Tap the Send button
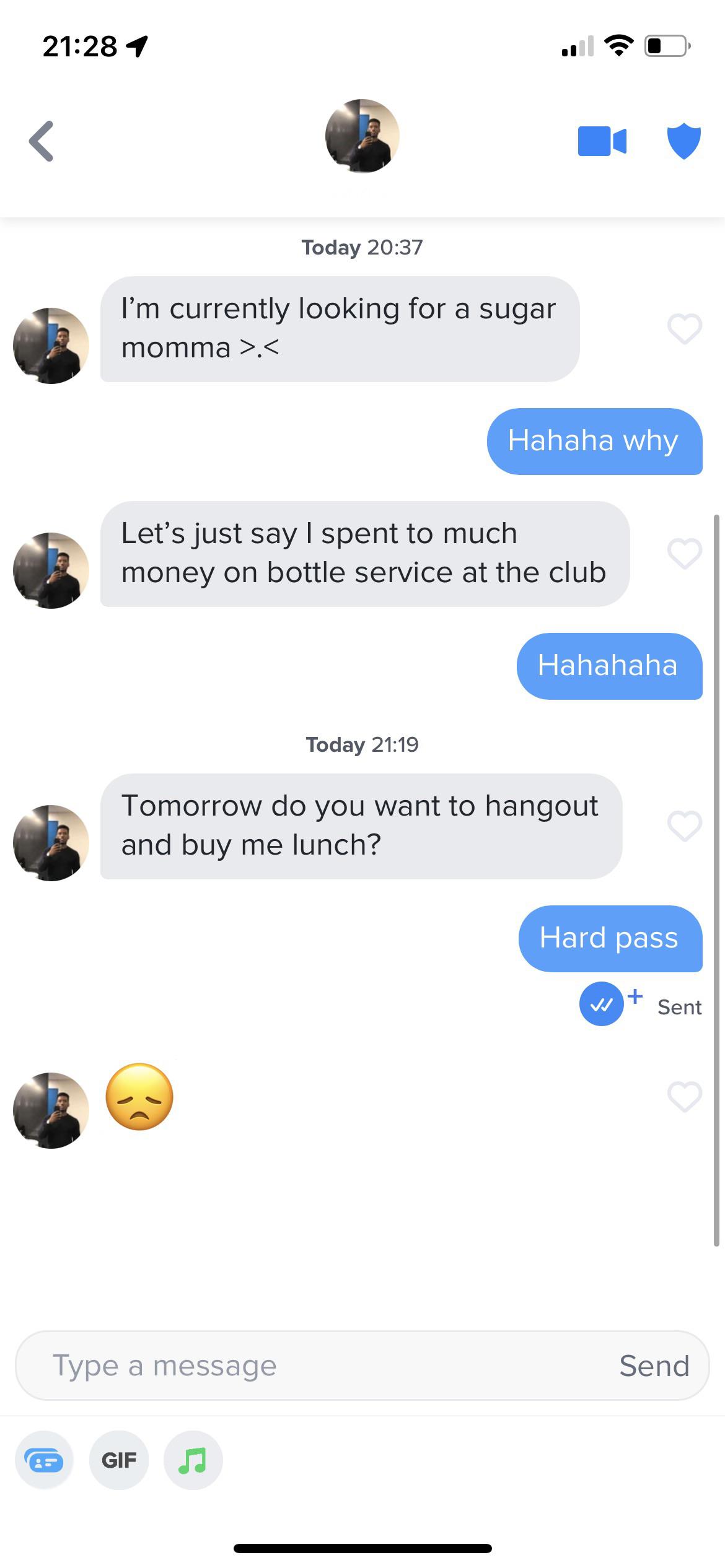Image resolution: width=725 pixels, height=1568 pixels. (654, 1365)
